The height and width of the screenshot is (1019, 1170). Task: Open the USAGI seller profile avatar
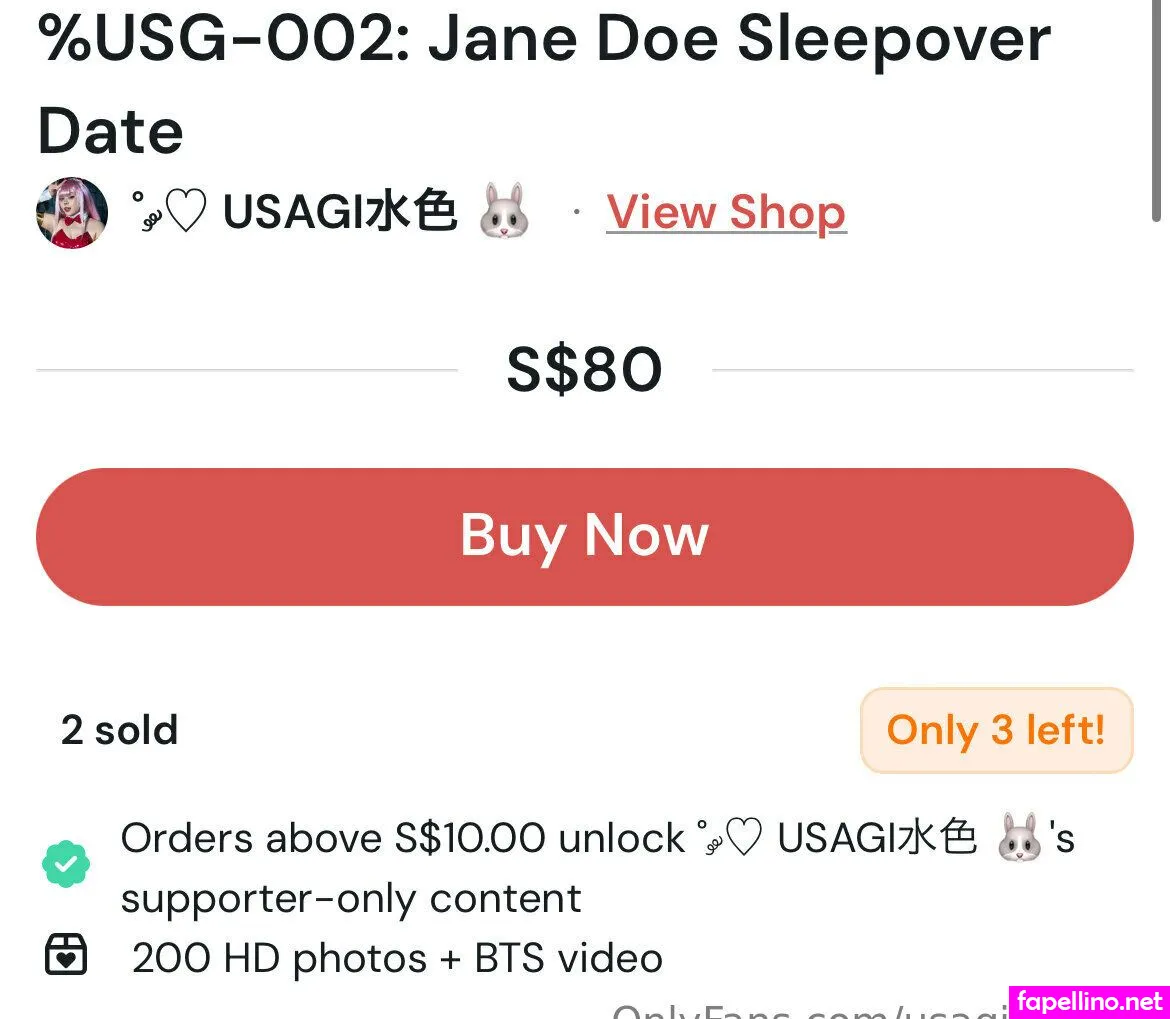point(72,213)
